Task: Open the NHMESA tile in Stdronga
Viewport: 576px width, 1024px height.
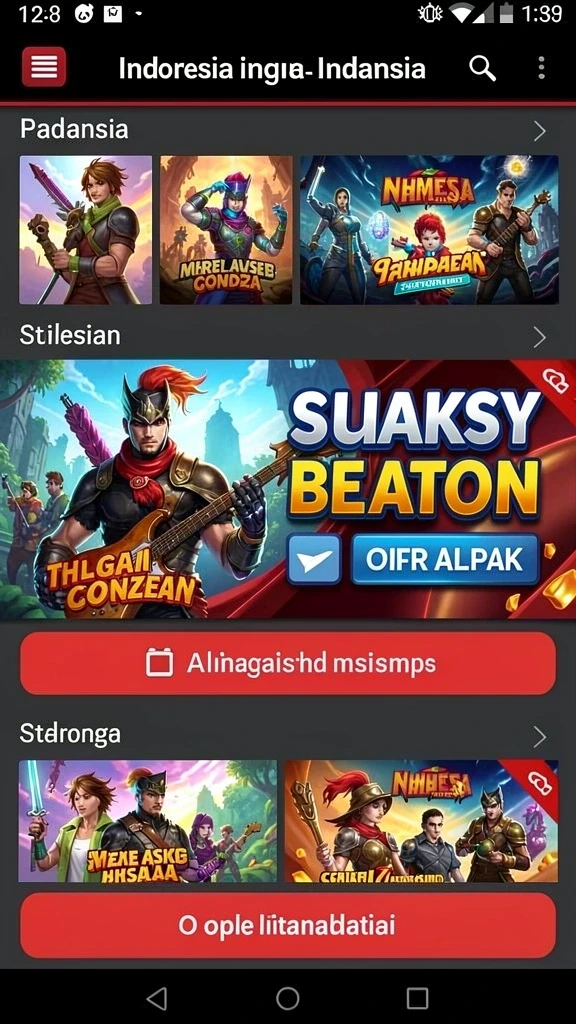Action: [x=422, y=821]
